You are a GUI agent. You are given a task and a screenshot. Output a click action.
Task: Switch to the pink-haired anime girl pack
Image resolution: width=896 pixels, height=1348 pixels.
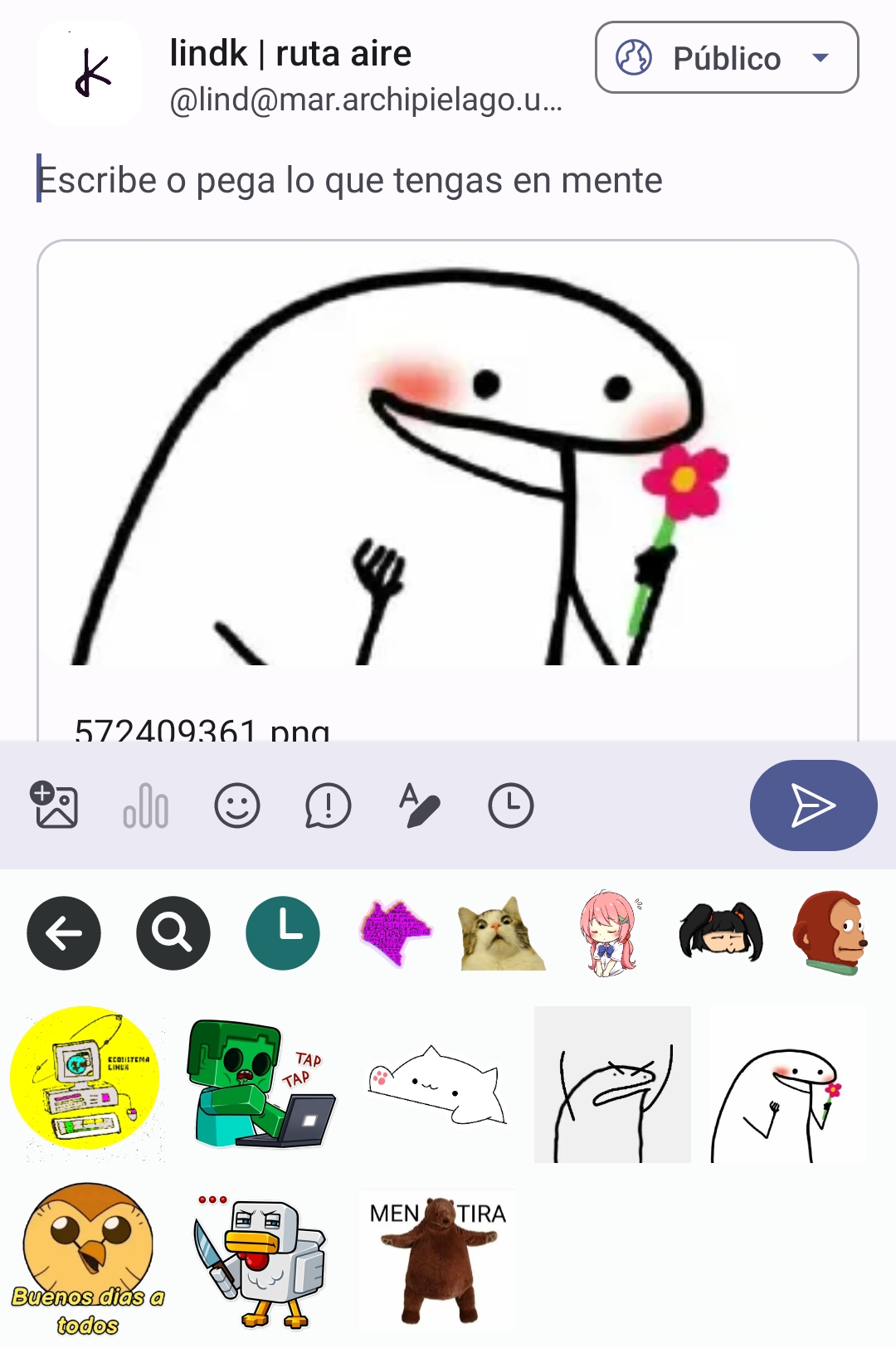click(x=611, y=934)
